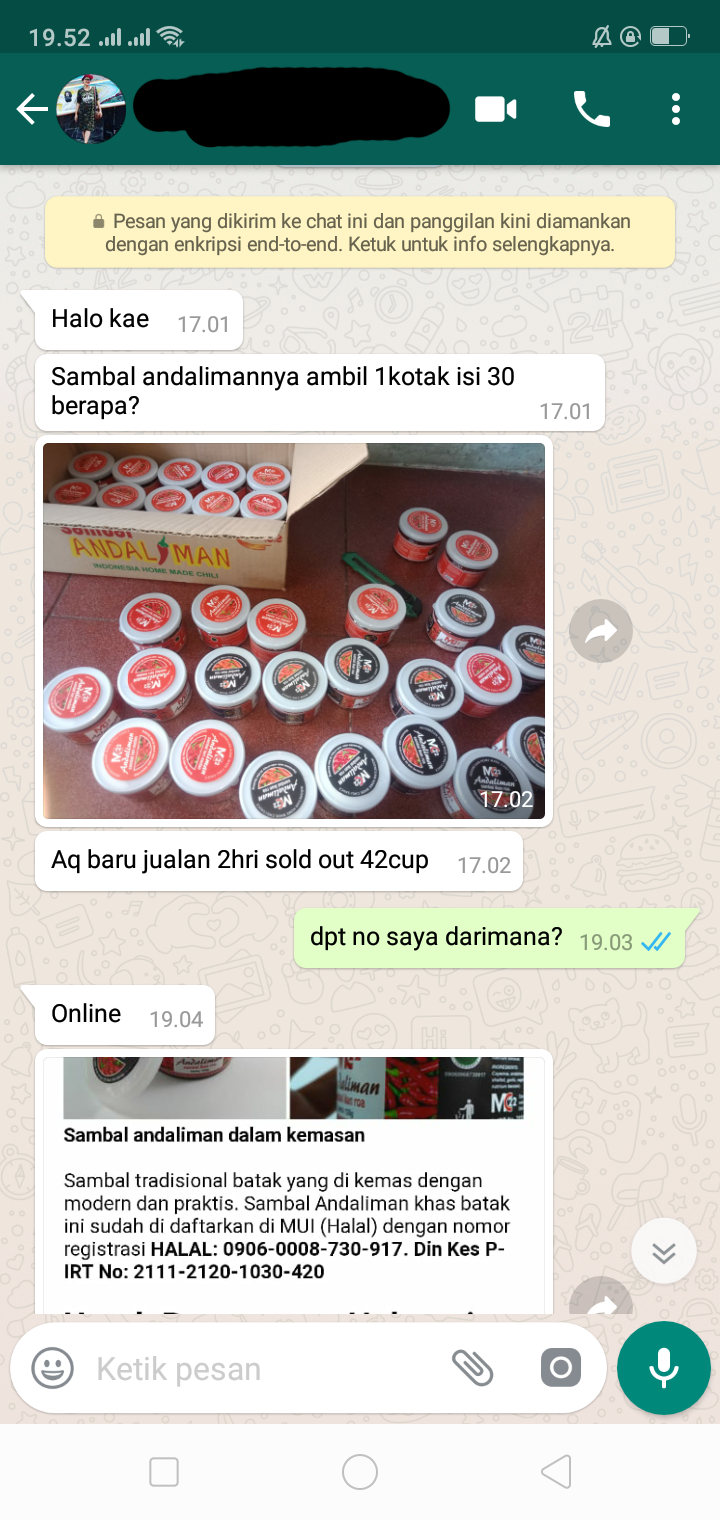The height and width of the screenshot is (1520, 720).
Task: Open the sambal andaliman photo
Action: [294, 631]
